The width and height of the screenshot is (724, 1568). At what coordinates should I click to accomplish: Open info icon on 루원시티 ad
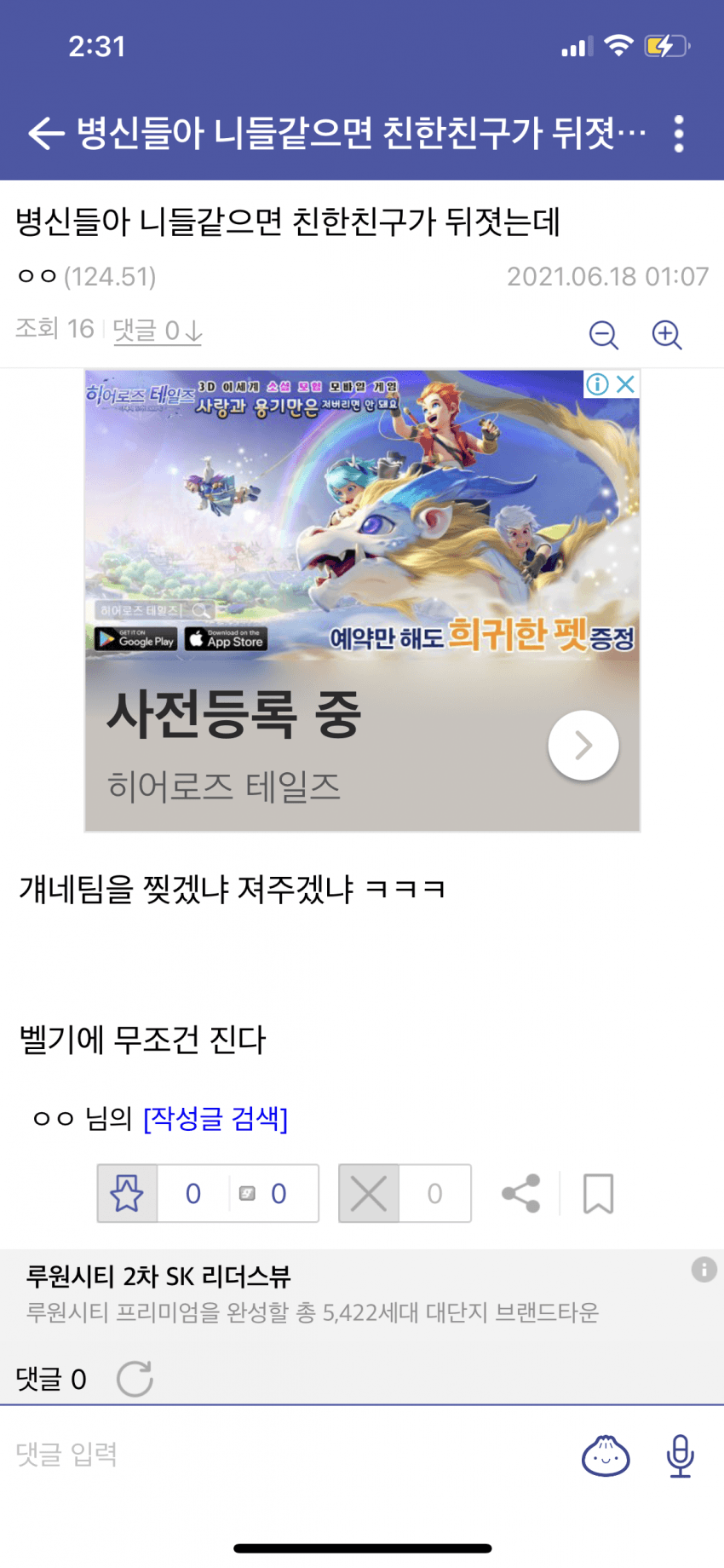point(704,1270)
